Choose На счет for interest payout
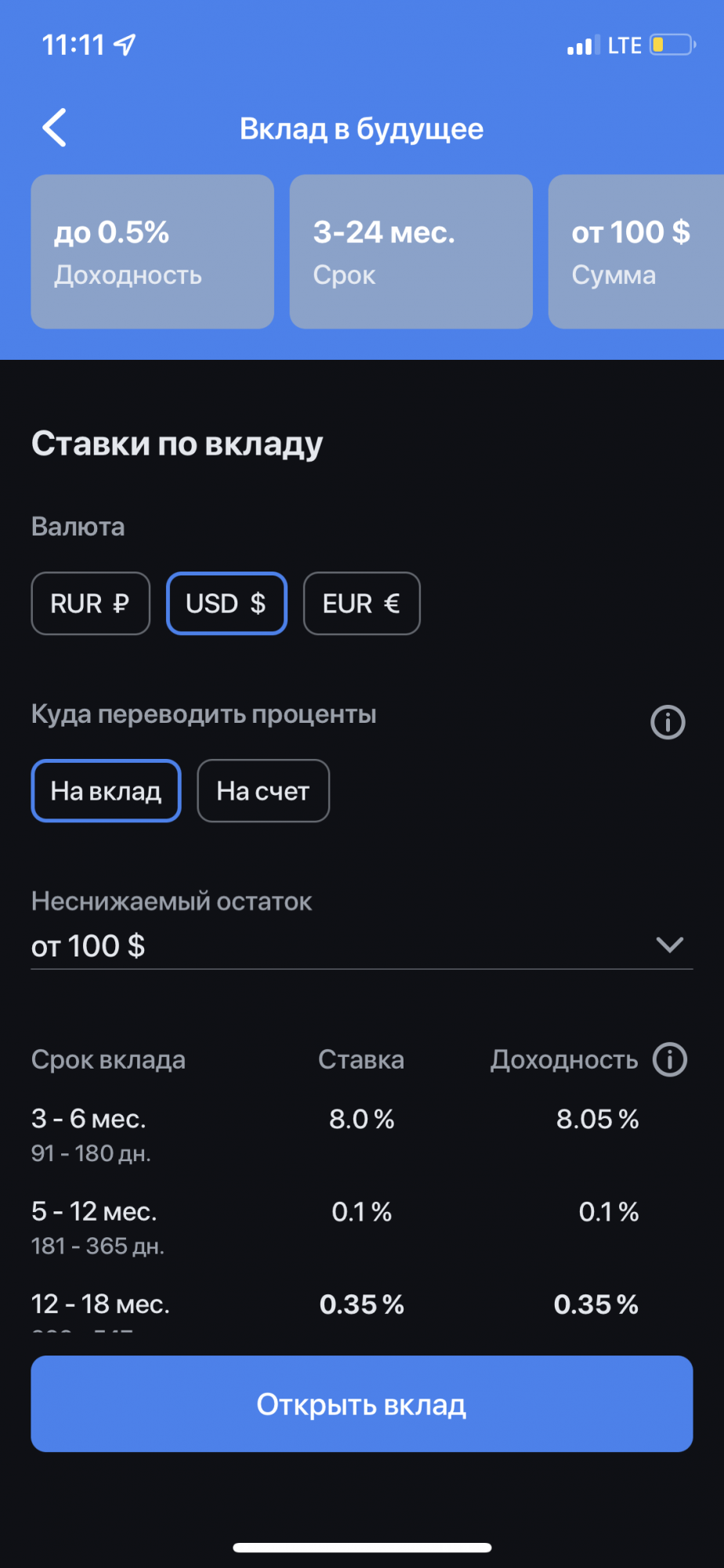This screenshot has width=724, height=1568. point(263,791)
